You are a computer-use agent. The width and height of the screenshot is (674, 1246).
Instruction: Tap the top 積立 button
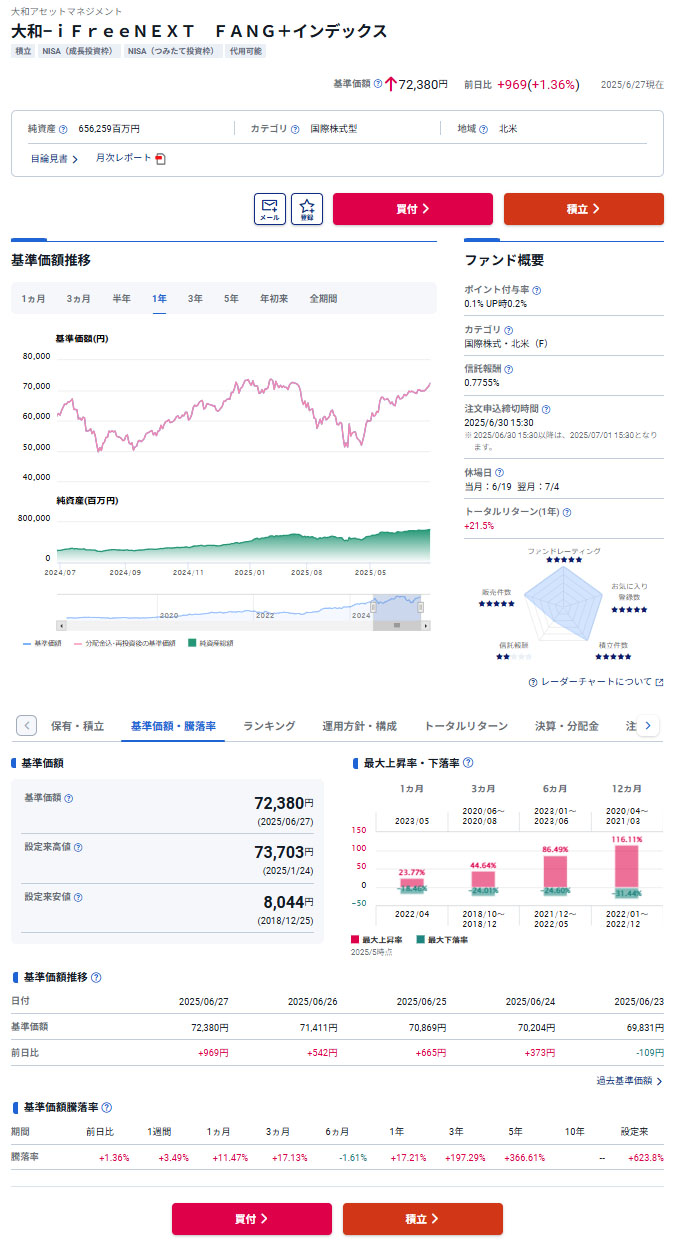point(583,209)
